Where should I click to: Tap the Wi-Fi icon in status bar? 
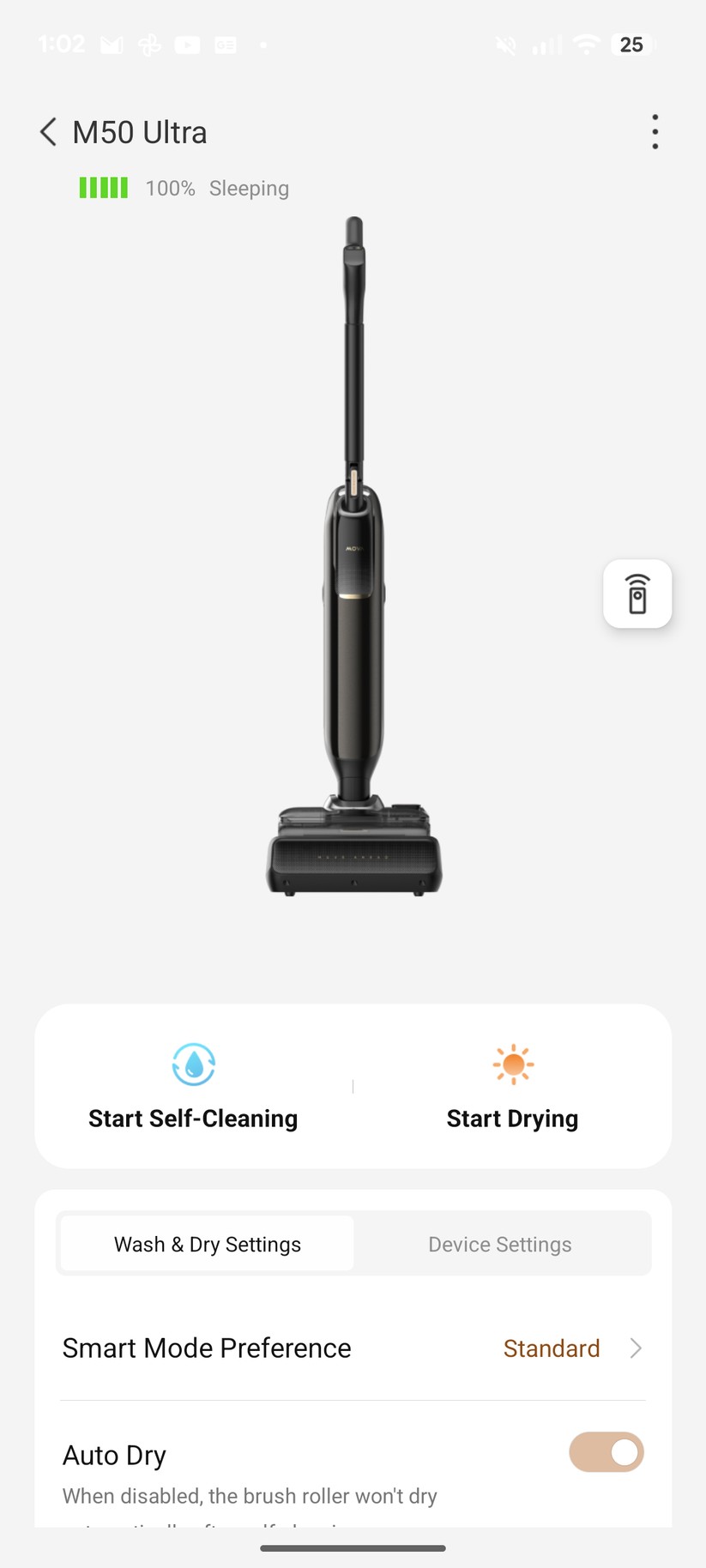pyautogui.click(x=585, y=45)
